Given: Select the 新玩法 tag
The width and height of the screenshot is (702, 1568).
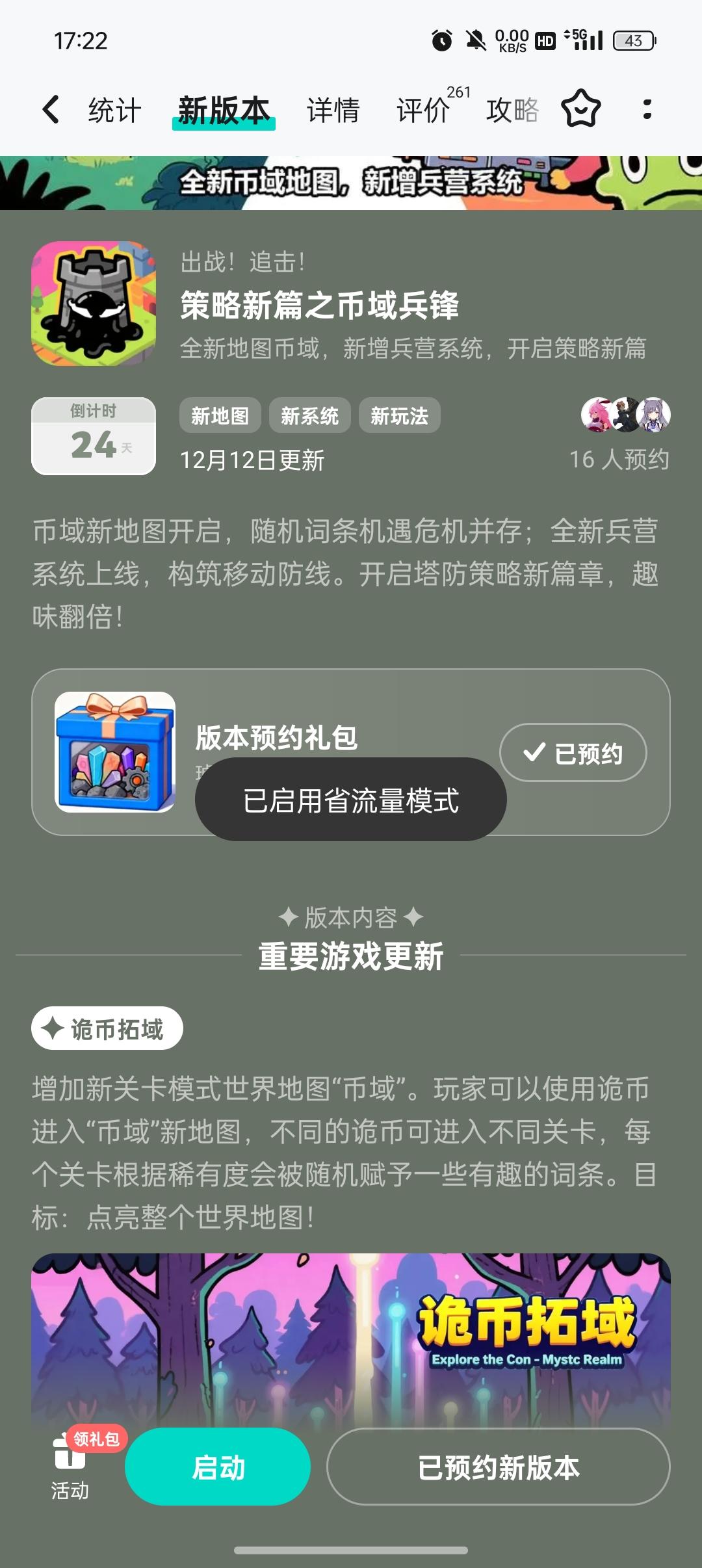Looking at the screenshot, I should point(399,415).
